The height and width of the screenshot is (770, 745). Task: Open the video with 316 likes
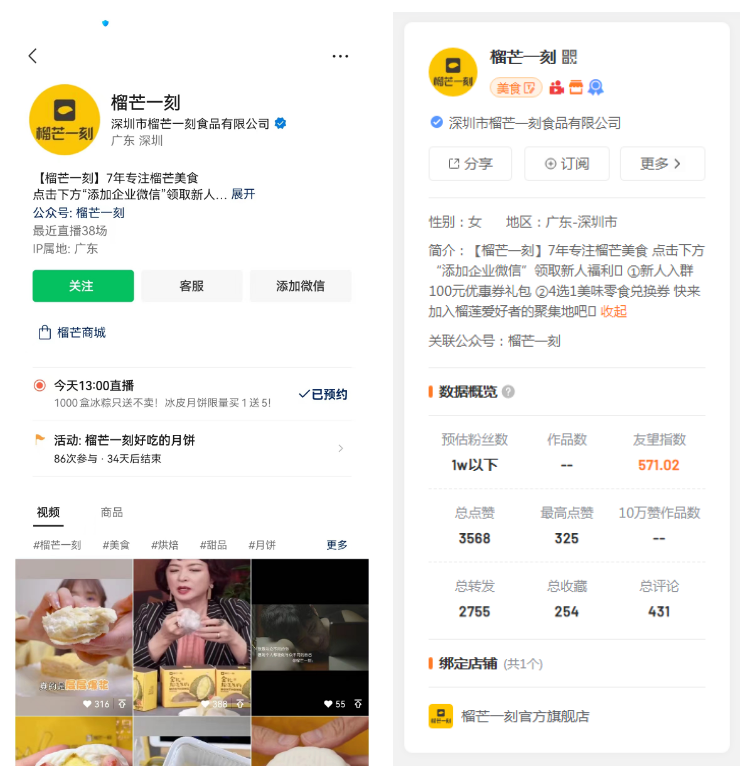tap(74, 637)
